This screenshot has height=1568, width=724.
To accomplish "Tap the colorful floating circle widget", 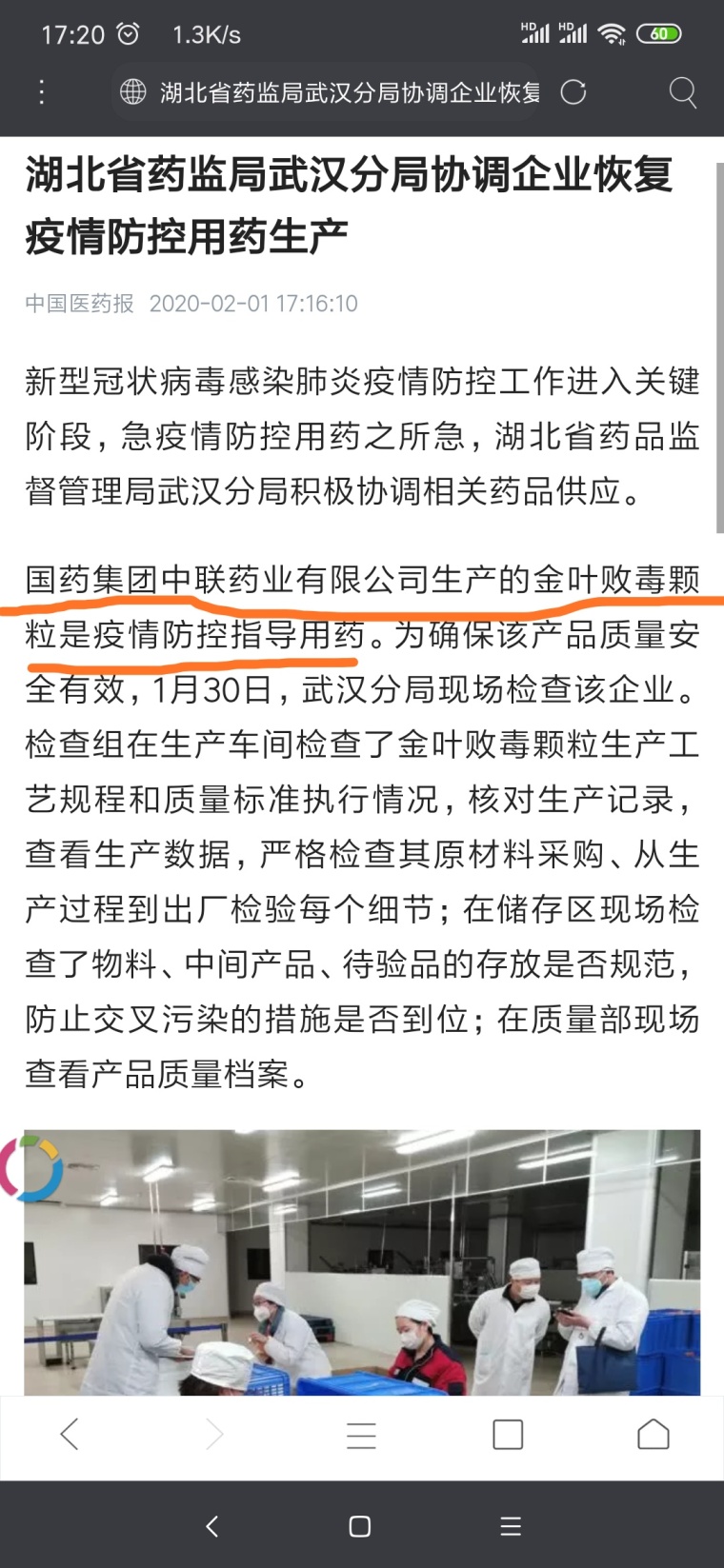I will coord(29,1166).
